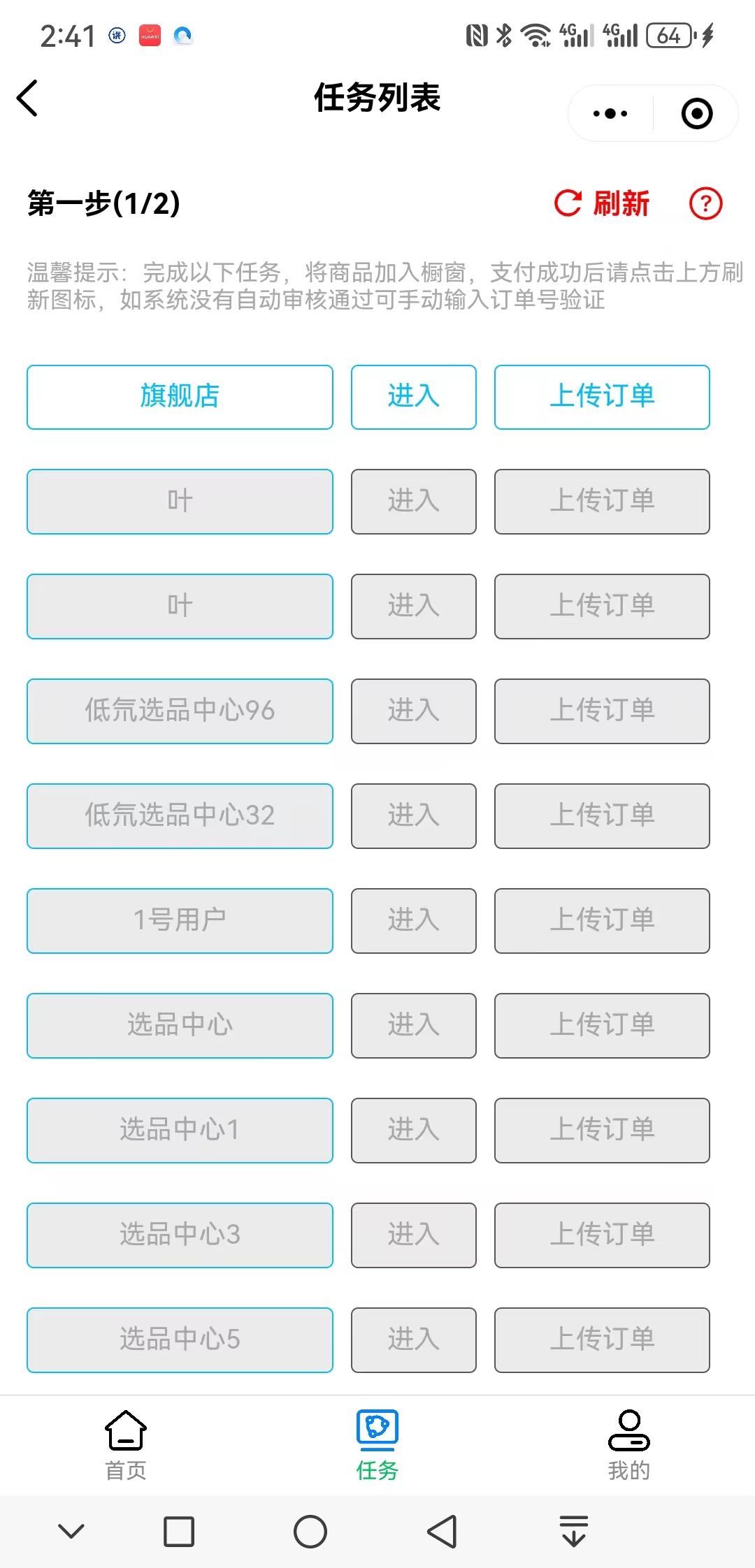The height and width of the screenshot is (1568, 755).
Task: Tap 上传订单 for 旗舰店
Action: pos(602,397)
